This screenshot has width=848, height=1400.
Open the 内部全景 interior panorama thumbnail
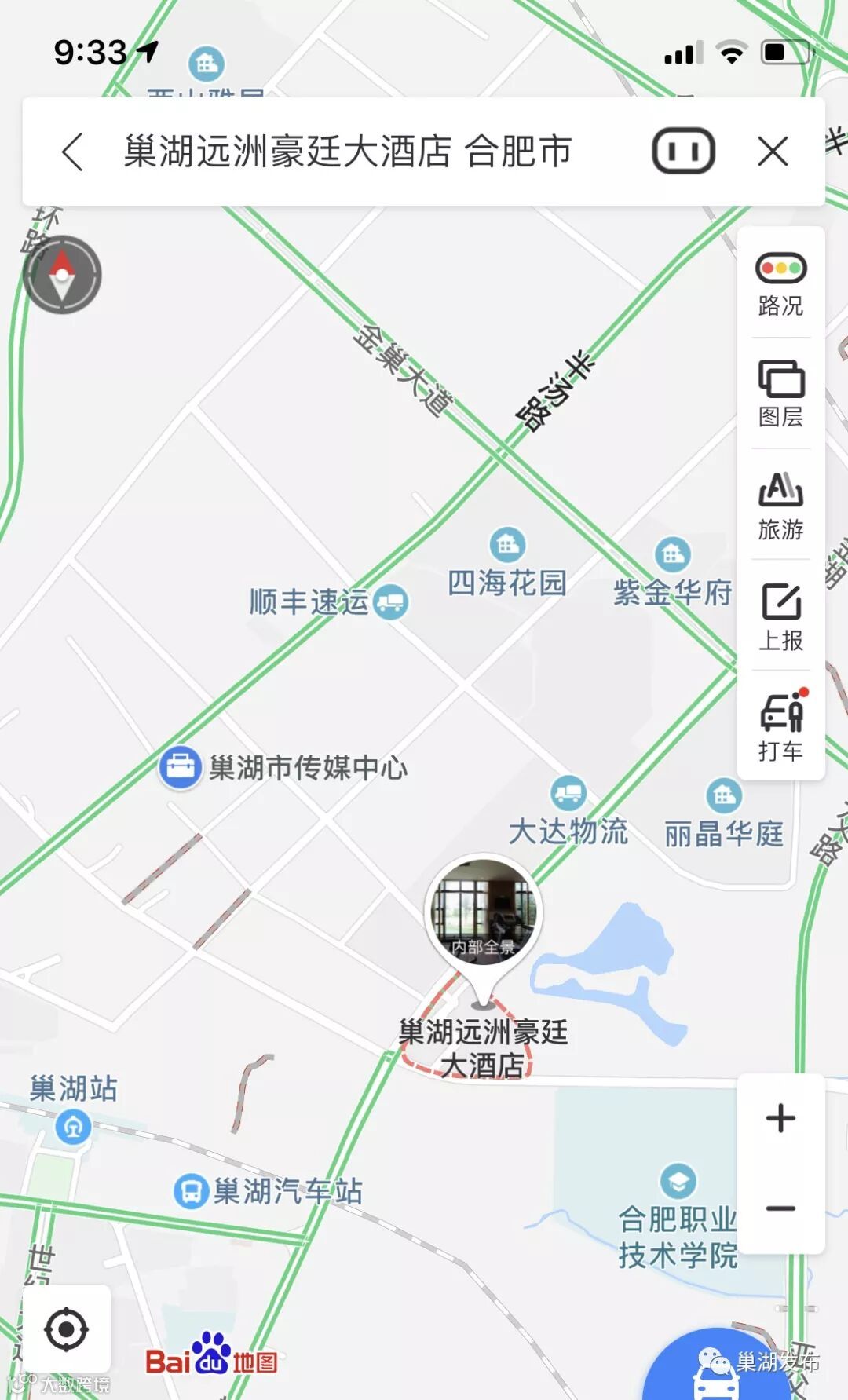click(482, 911)
